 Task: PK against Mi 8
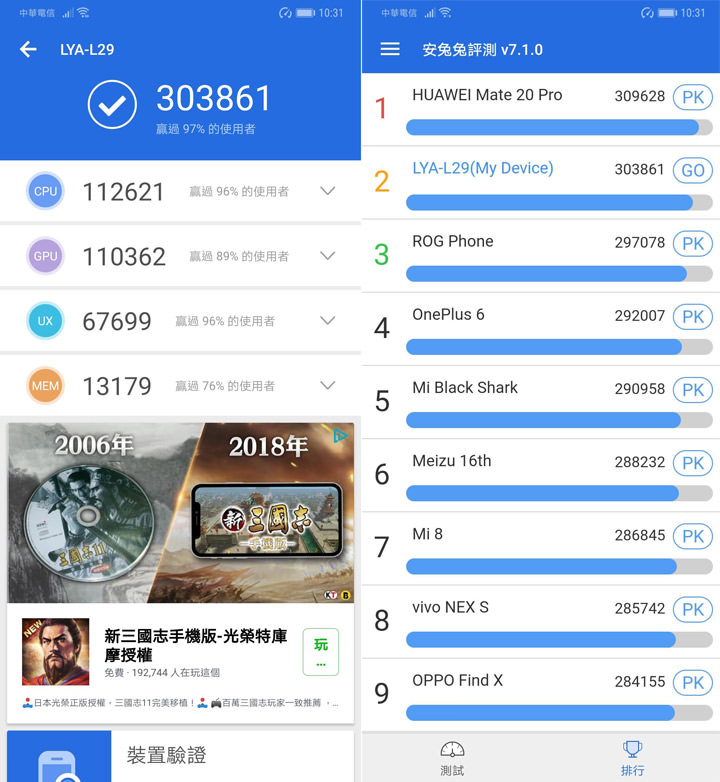point(692,536)
